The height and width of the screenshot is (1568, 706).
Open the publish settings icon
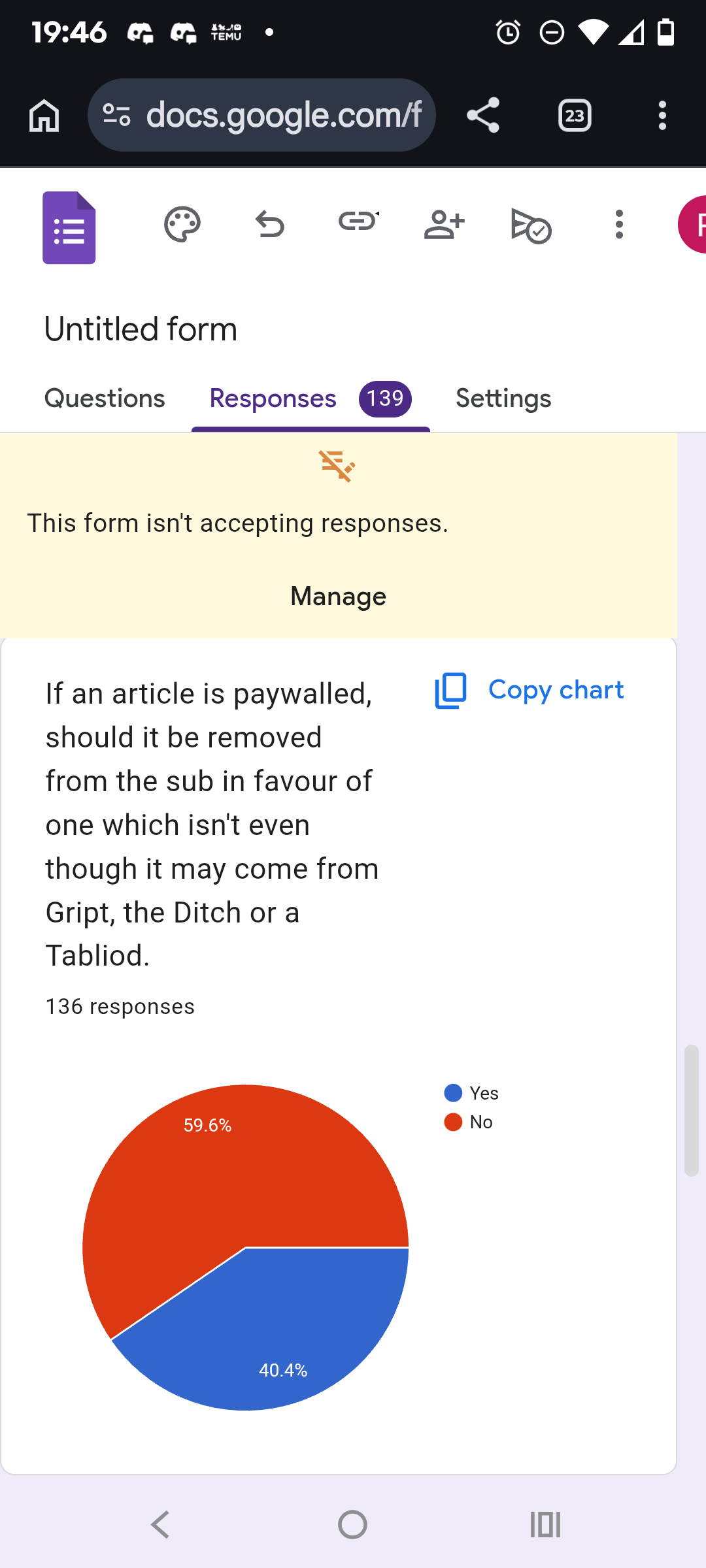click(531, 226)
